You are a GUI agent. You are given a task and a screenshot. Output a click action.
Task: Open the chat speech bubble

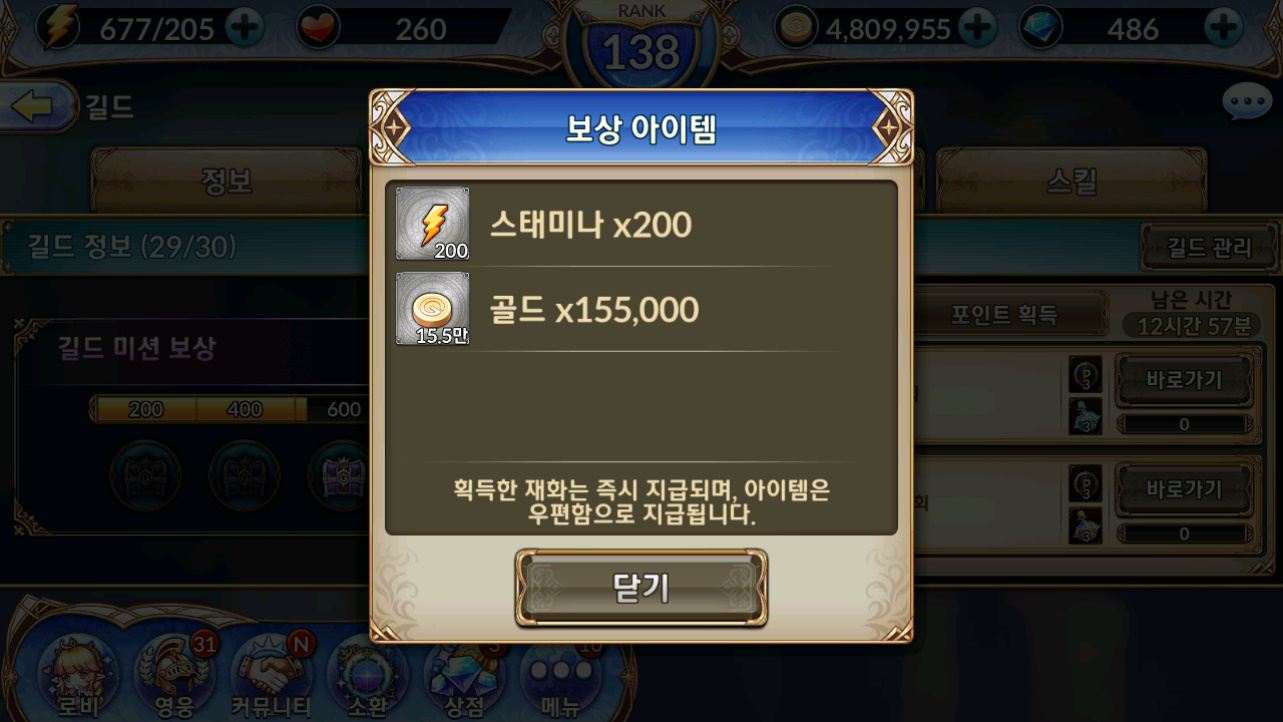(1246, 102)
